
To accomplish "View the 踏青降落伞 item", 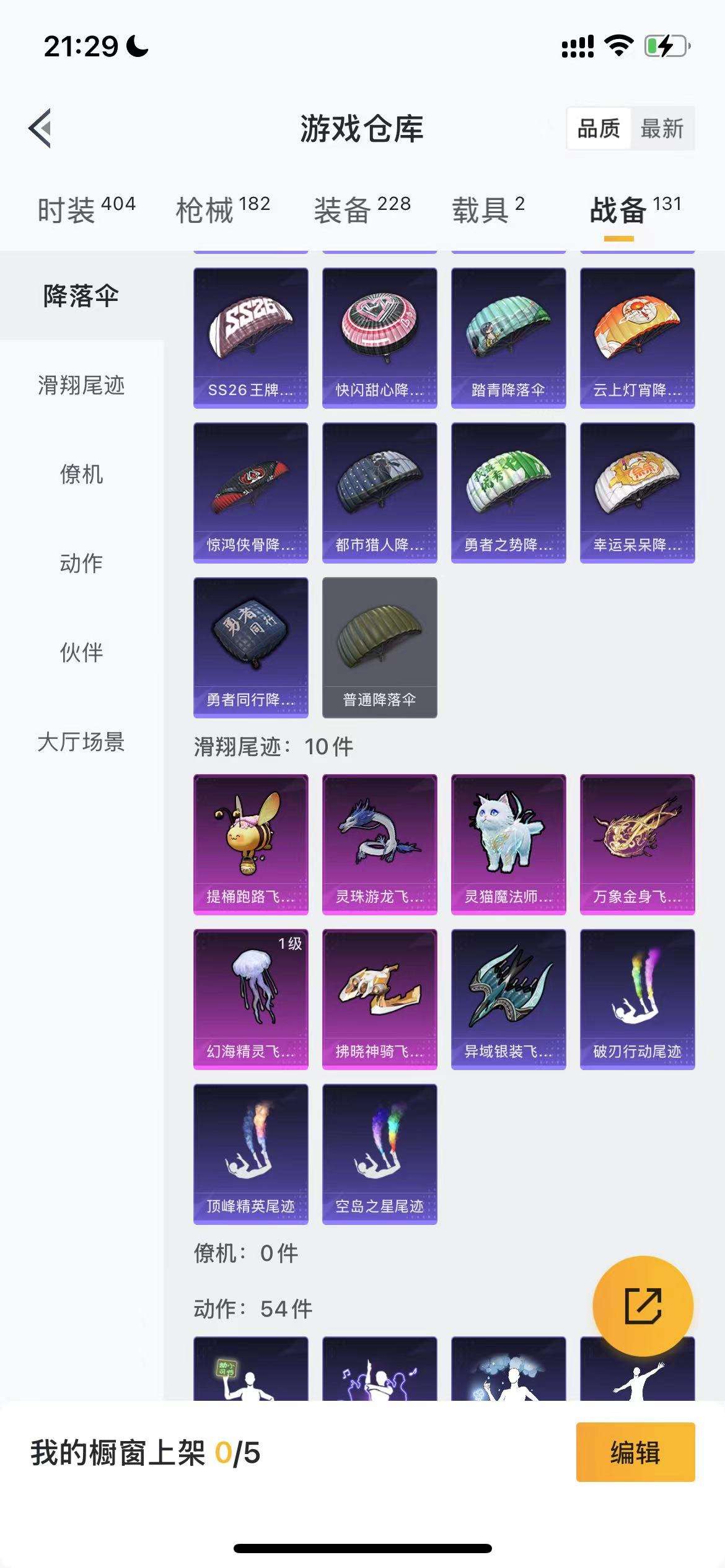I will pyautogui.click(x=508, y=338).
